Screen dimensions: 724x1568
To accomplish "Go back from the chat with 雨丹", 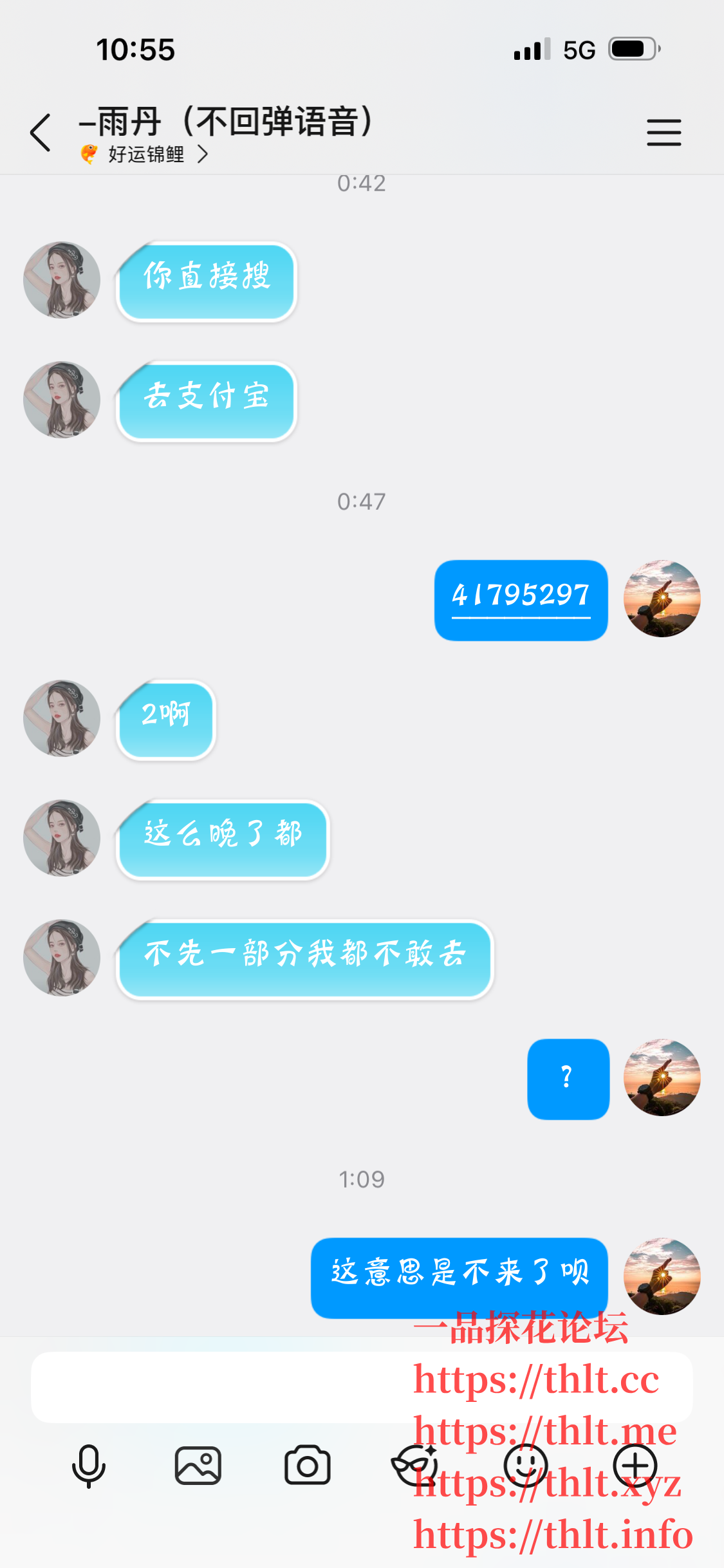I will (41, 133).
